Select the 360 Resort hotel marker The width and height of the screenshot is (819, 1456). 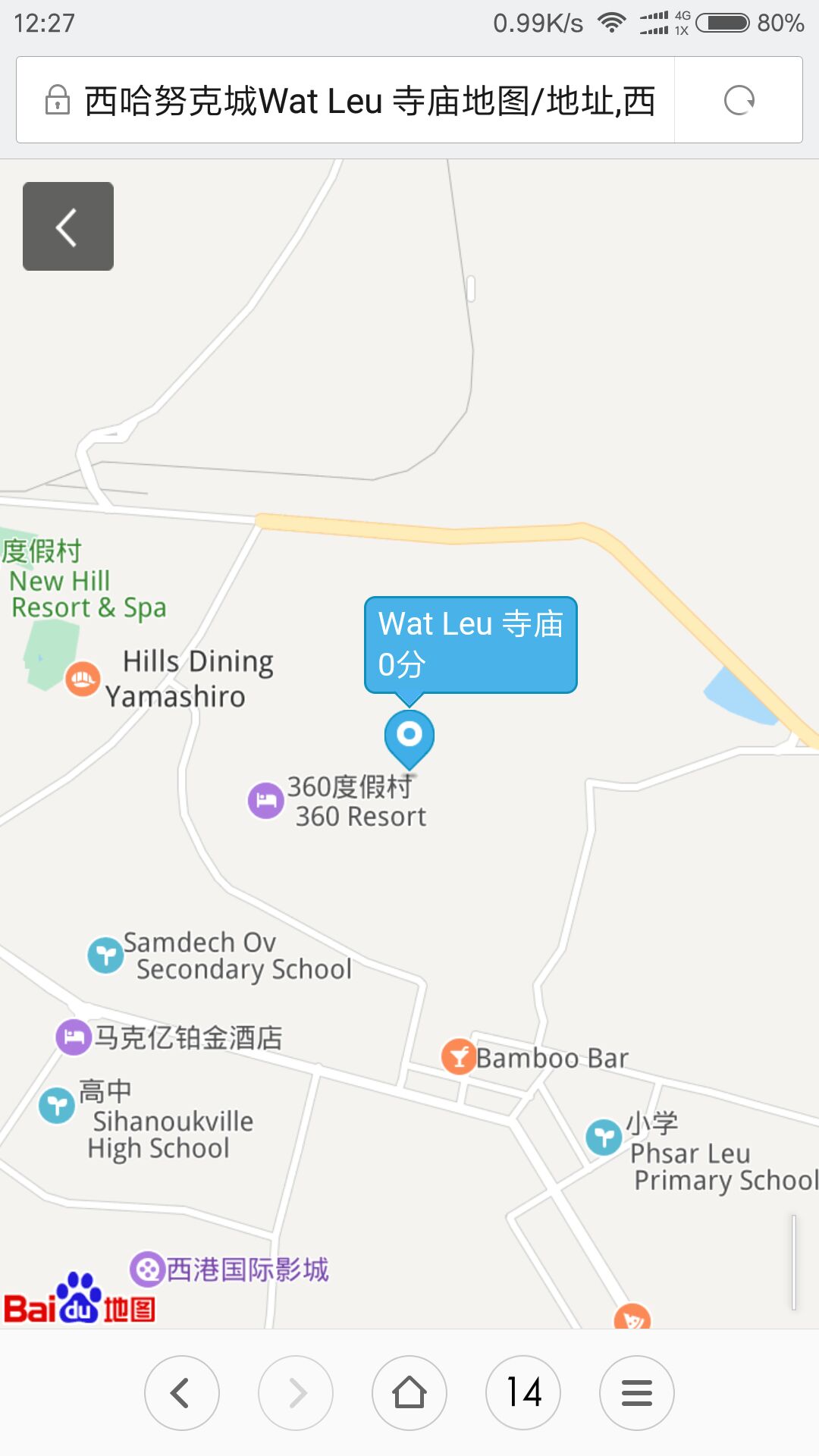coord(266,801)
